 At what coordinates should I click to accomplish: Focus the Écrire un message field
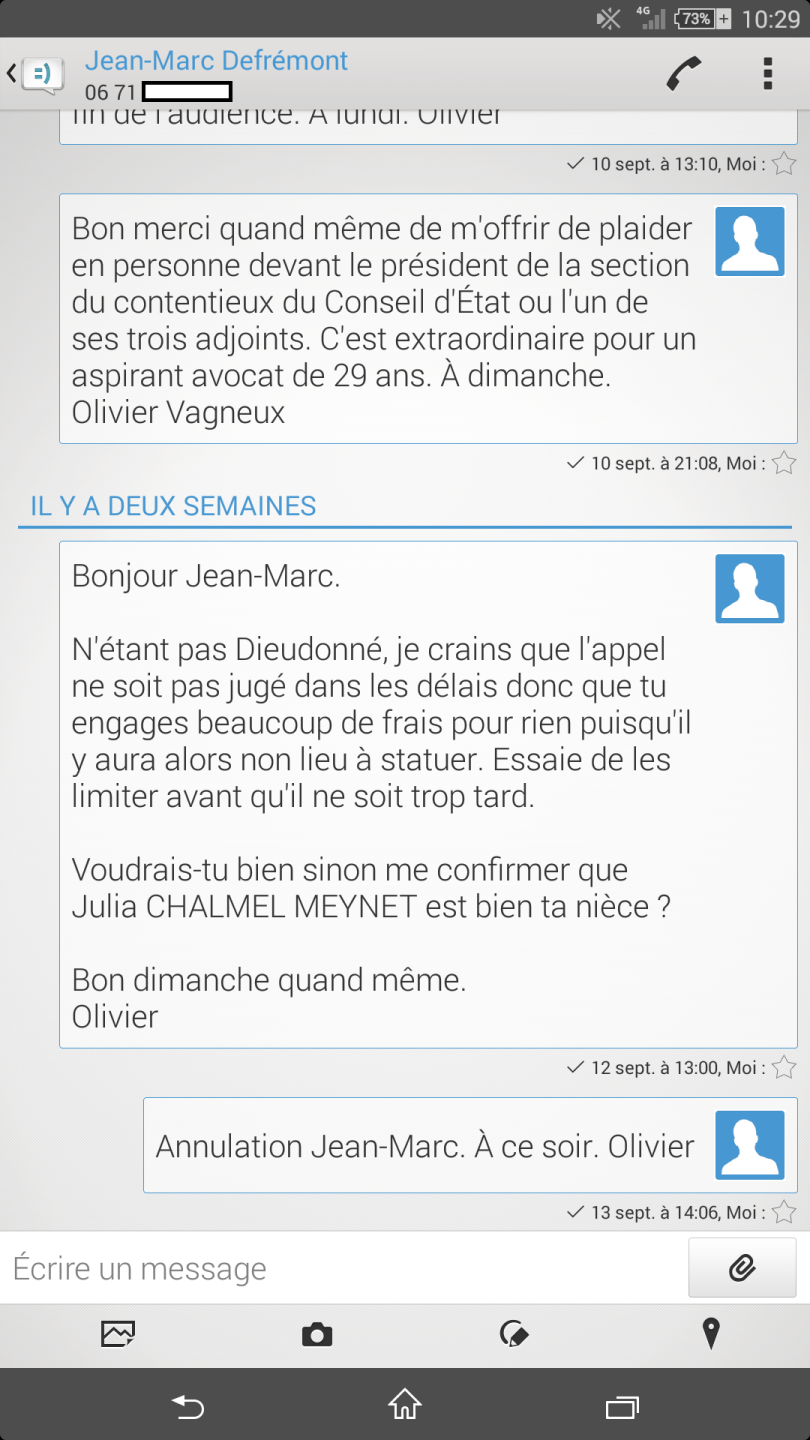point(340,1269)
